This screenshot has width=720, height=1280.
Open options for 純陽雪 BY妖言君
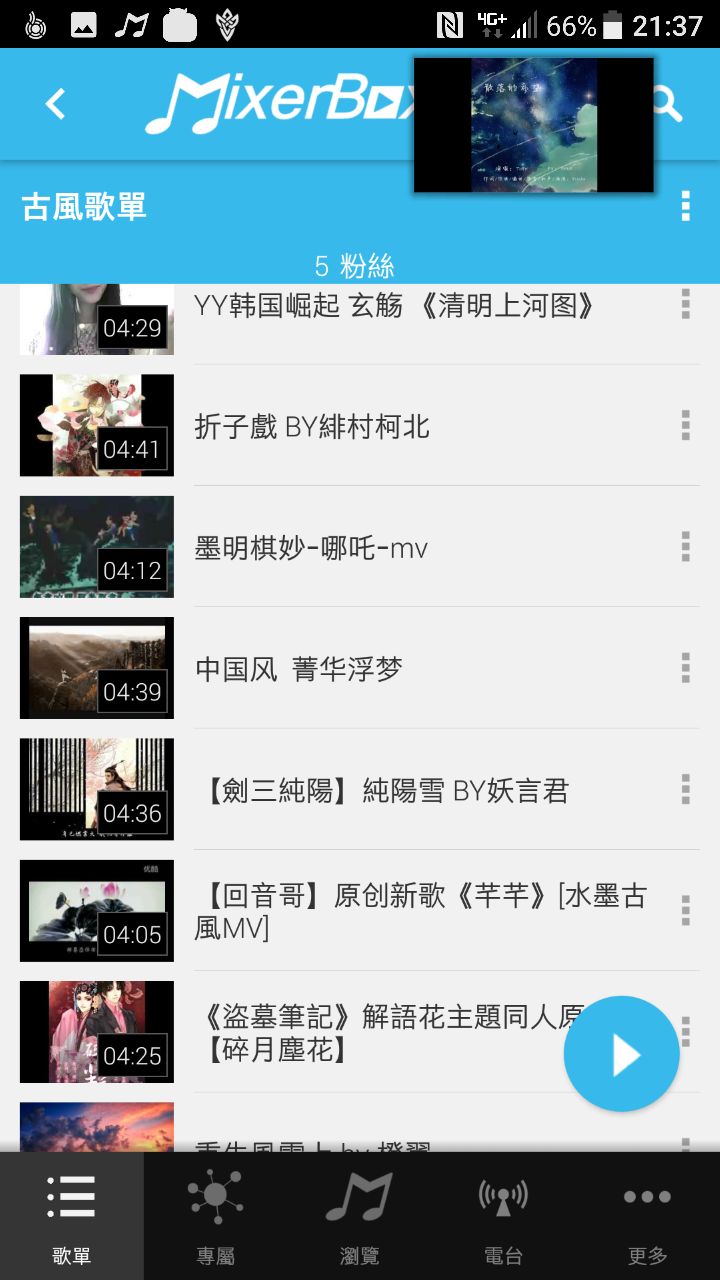(685, 789)
